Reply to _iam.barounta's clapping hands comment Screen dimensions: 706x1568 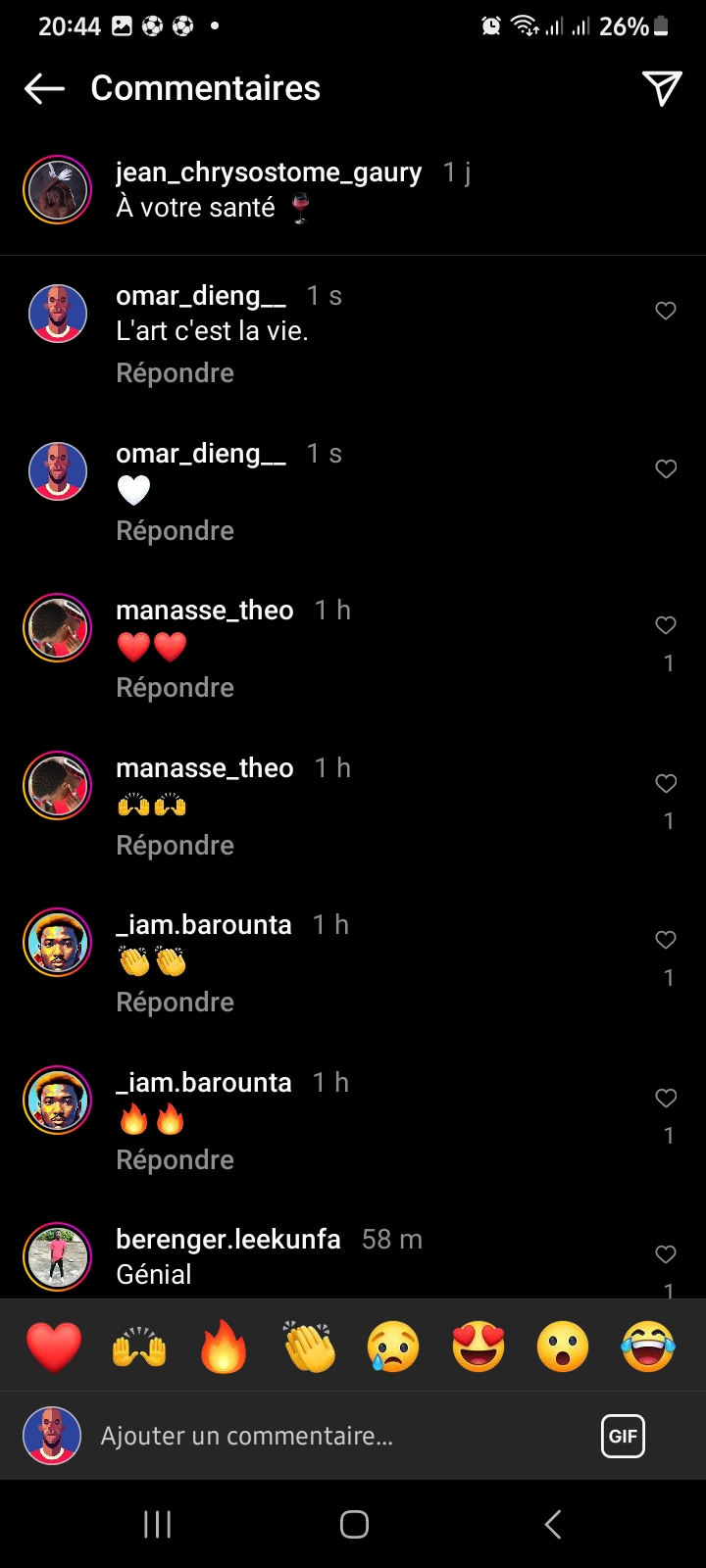tap(175, 1003)
